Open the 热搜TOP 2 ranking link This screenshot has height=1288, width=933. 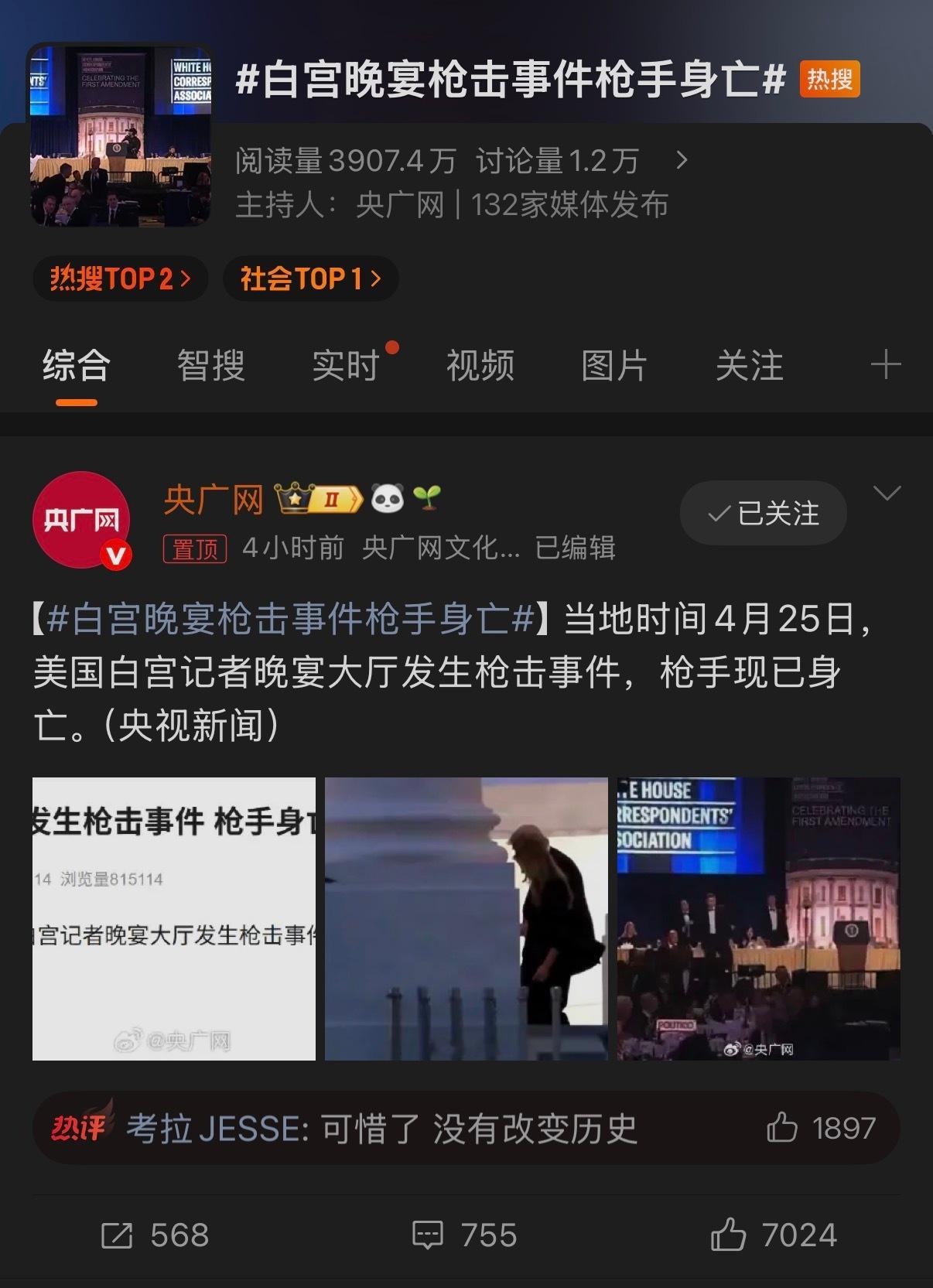(118, 280)
